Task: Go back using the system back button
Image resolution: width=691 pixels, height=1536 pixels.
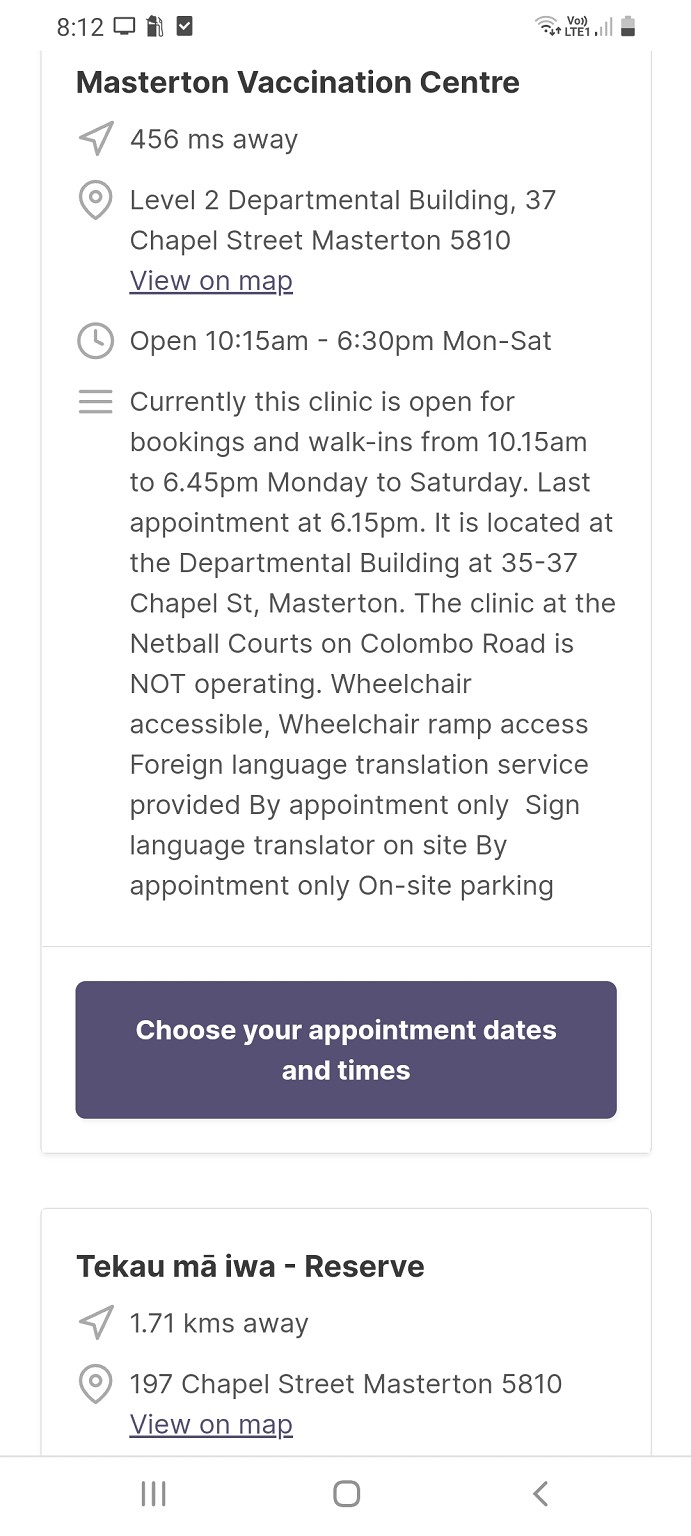Action: pos(540,1494)
